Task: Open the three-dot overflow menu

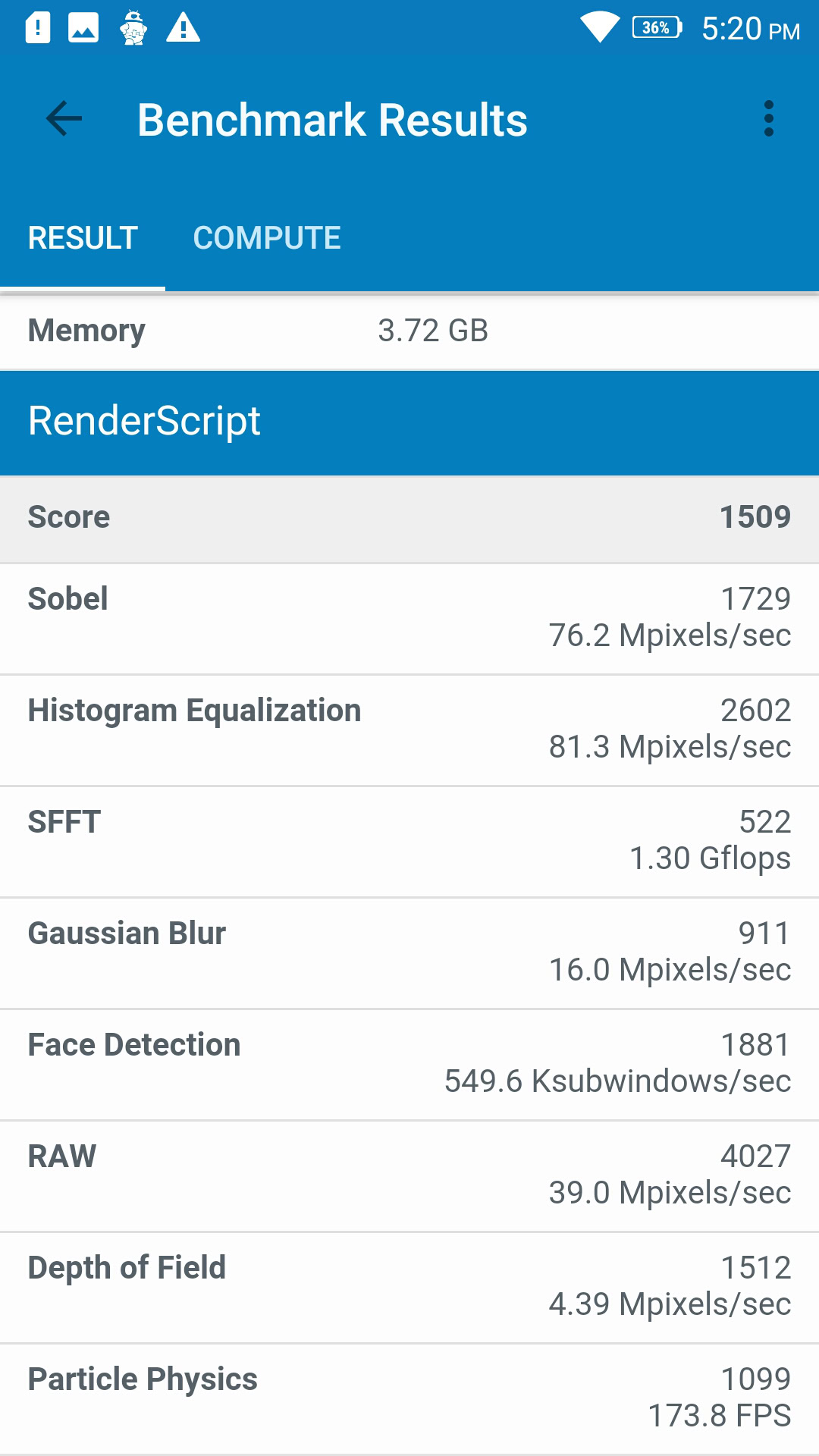Action: click(x=768, y=119)
